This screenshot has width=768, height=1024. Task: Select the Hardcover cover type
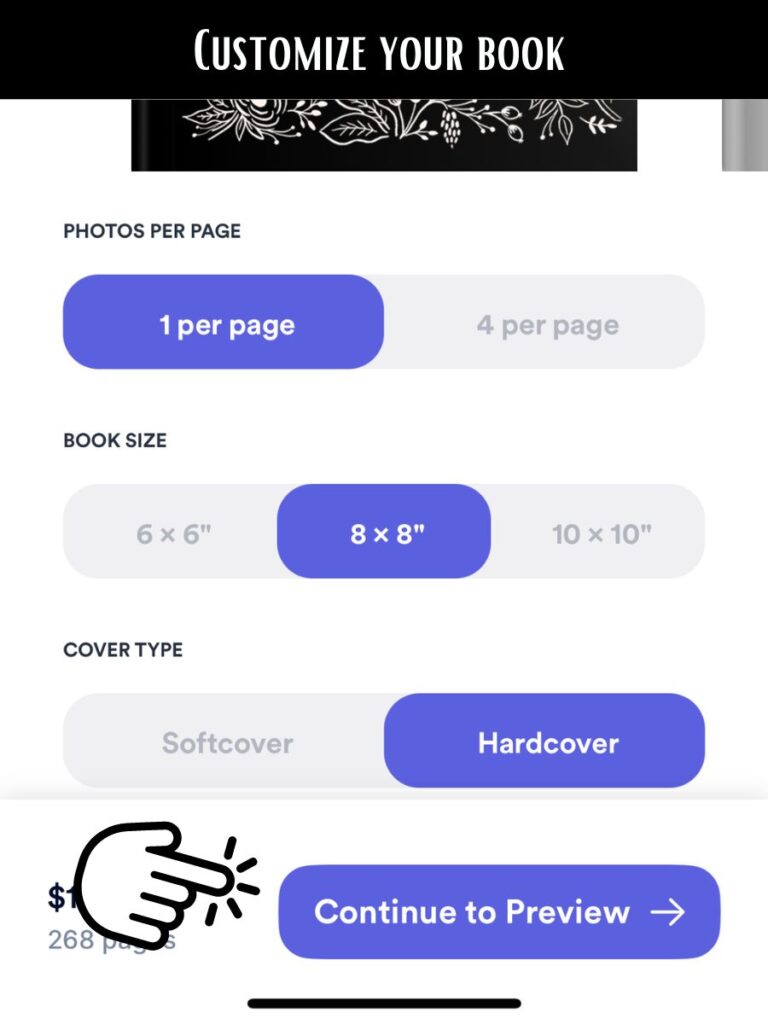click(x=546, y=743)
